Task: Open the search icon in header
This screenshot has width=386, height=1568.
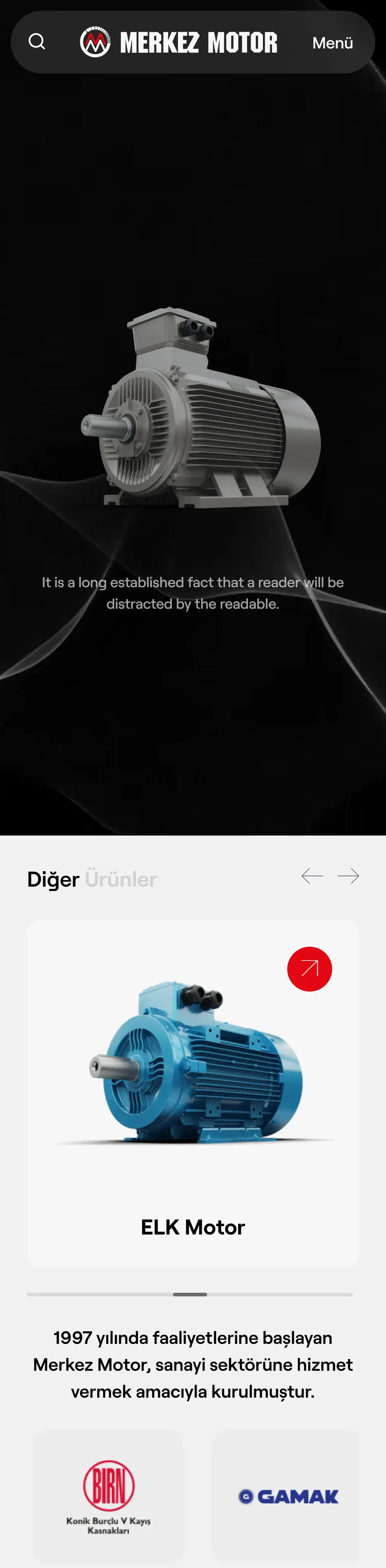Action: click(37, 42)
